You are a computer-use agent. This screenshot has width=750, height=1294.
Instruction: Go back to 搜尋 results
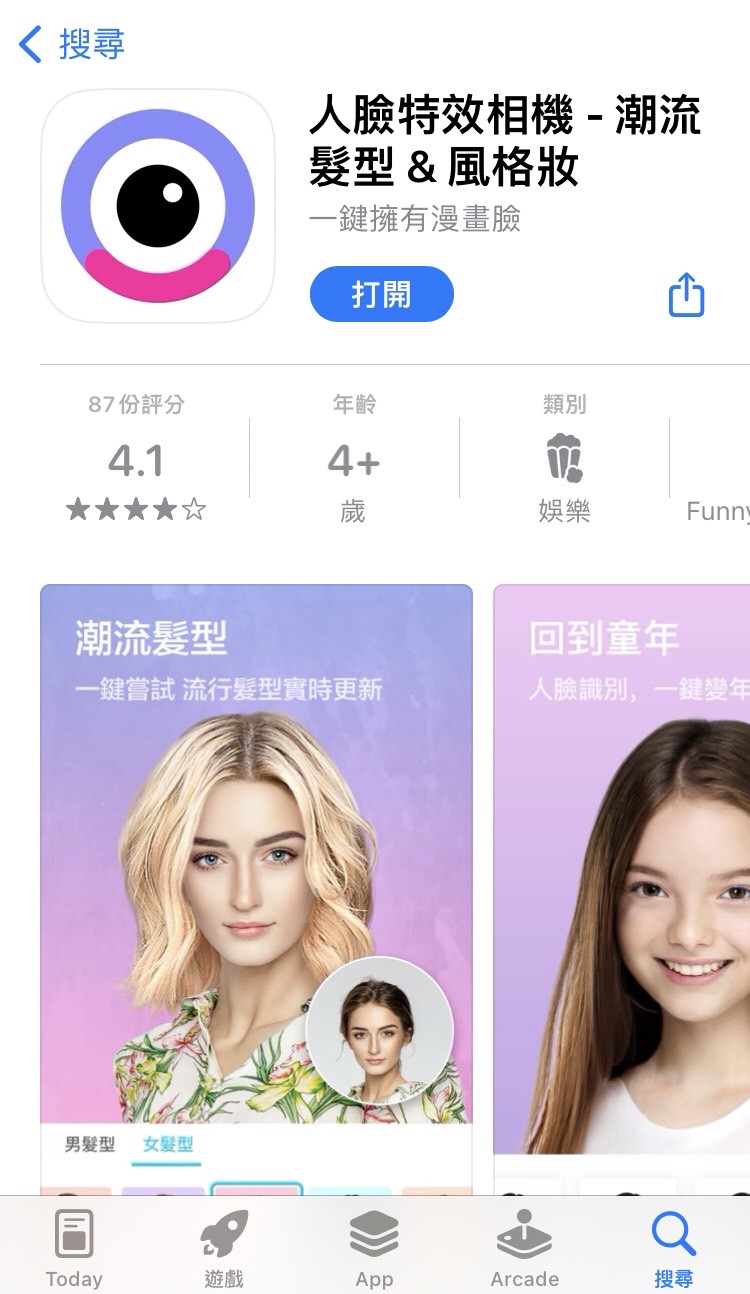coord(72,45)
